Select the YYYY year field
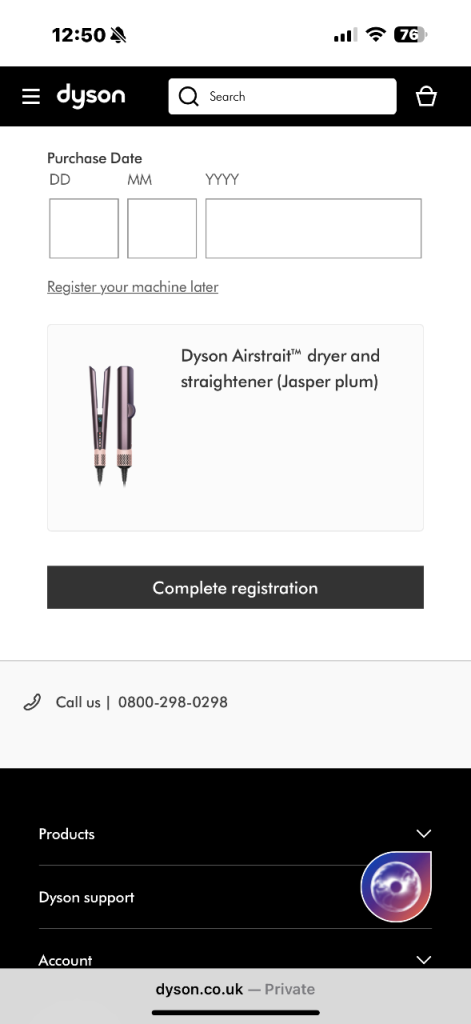Image resolution: width=471 pixels, height=1024 pixels. (314, 229)
